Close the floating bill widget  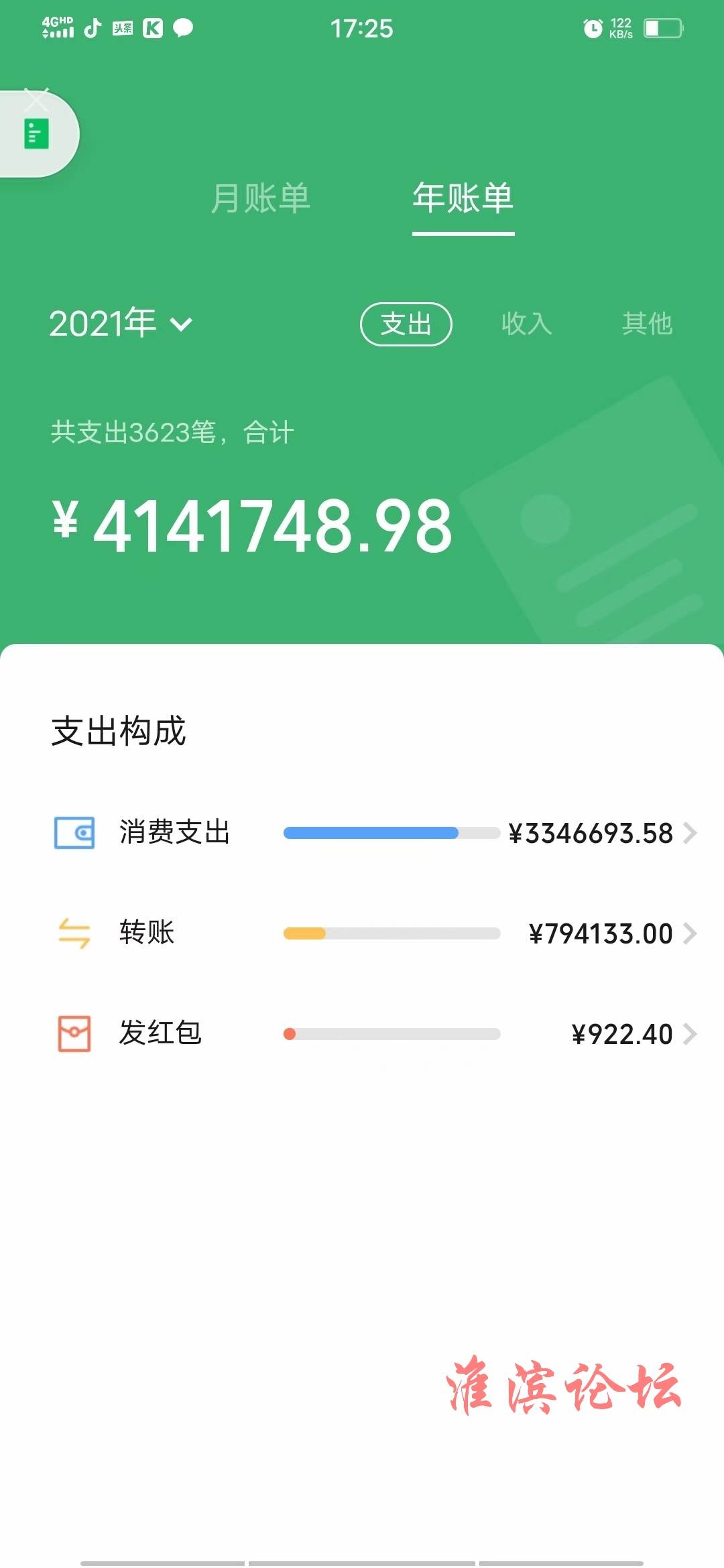click(37, 100)
